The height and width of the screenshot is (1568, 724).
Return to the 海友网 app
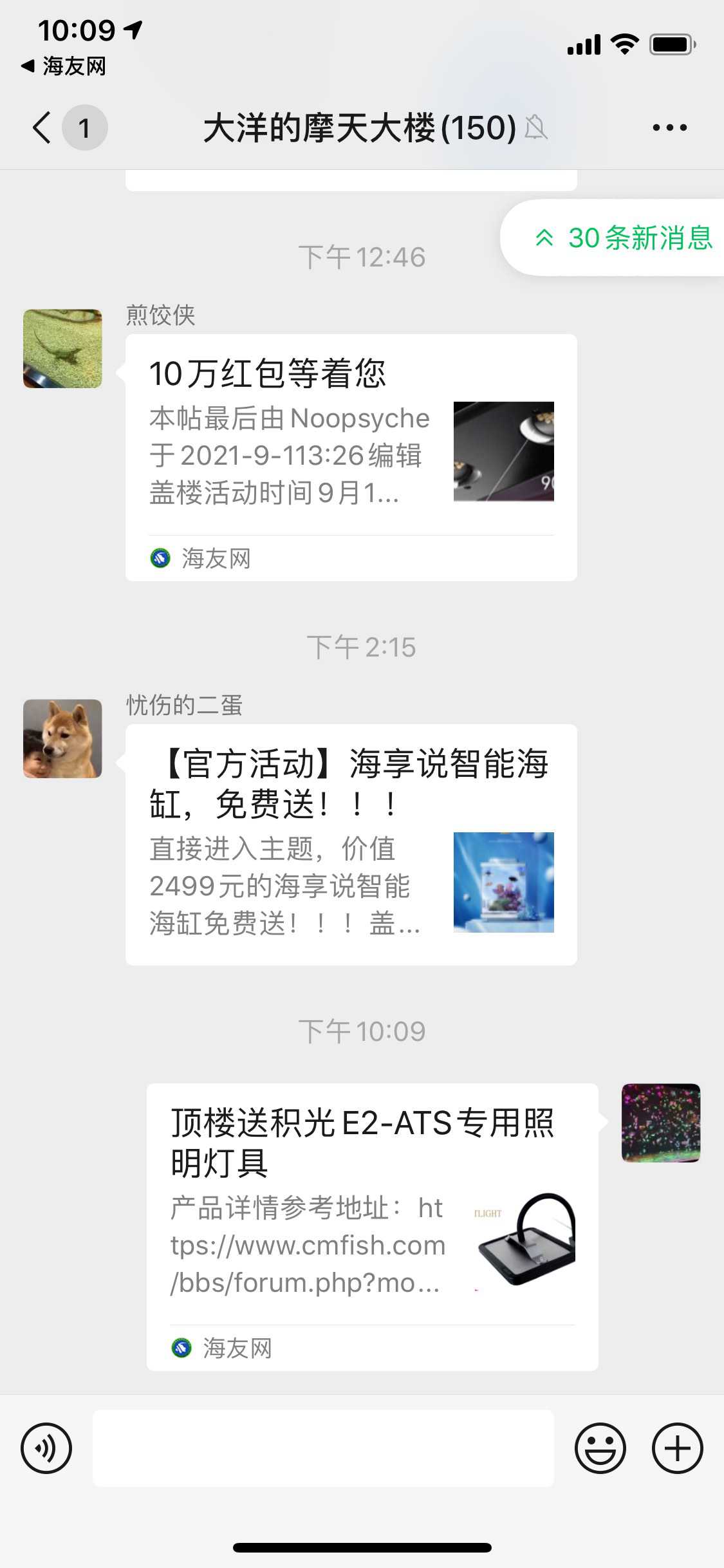point(63,66)
